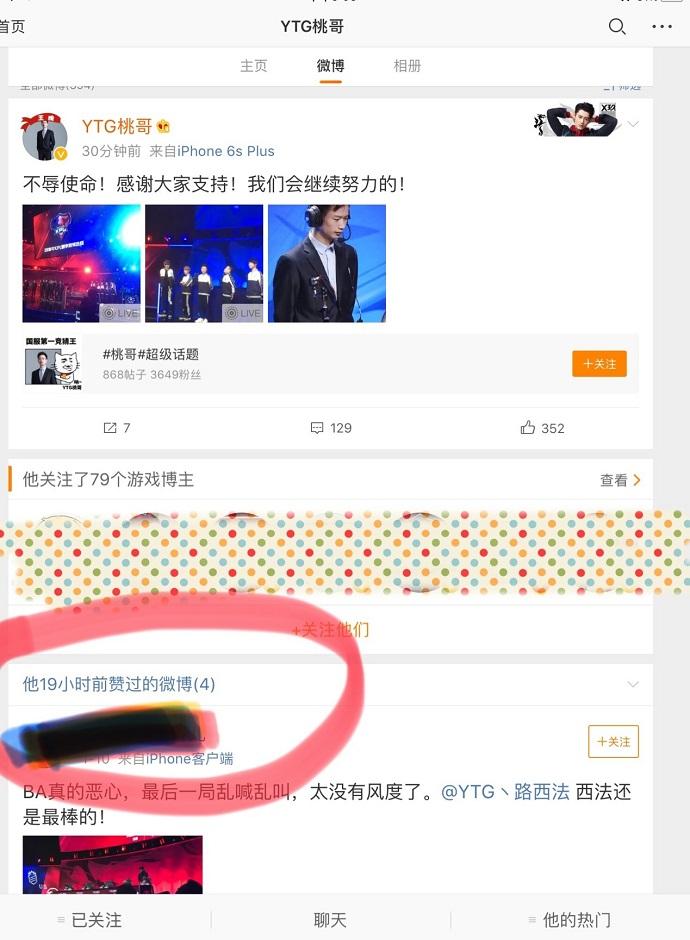Viewport: 690px width, 940px height.
Task: View the second photo with players on stage
Action: tap(204, 263)
